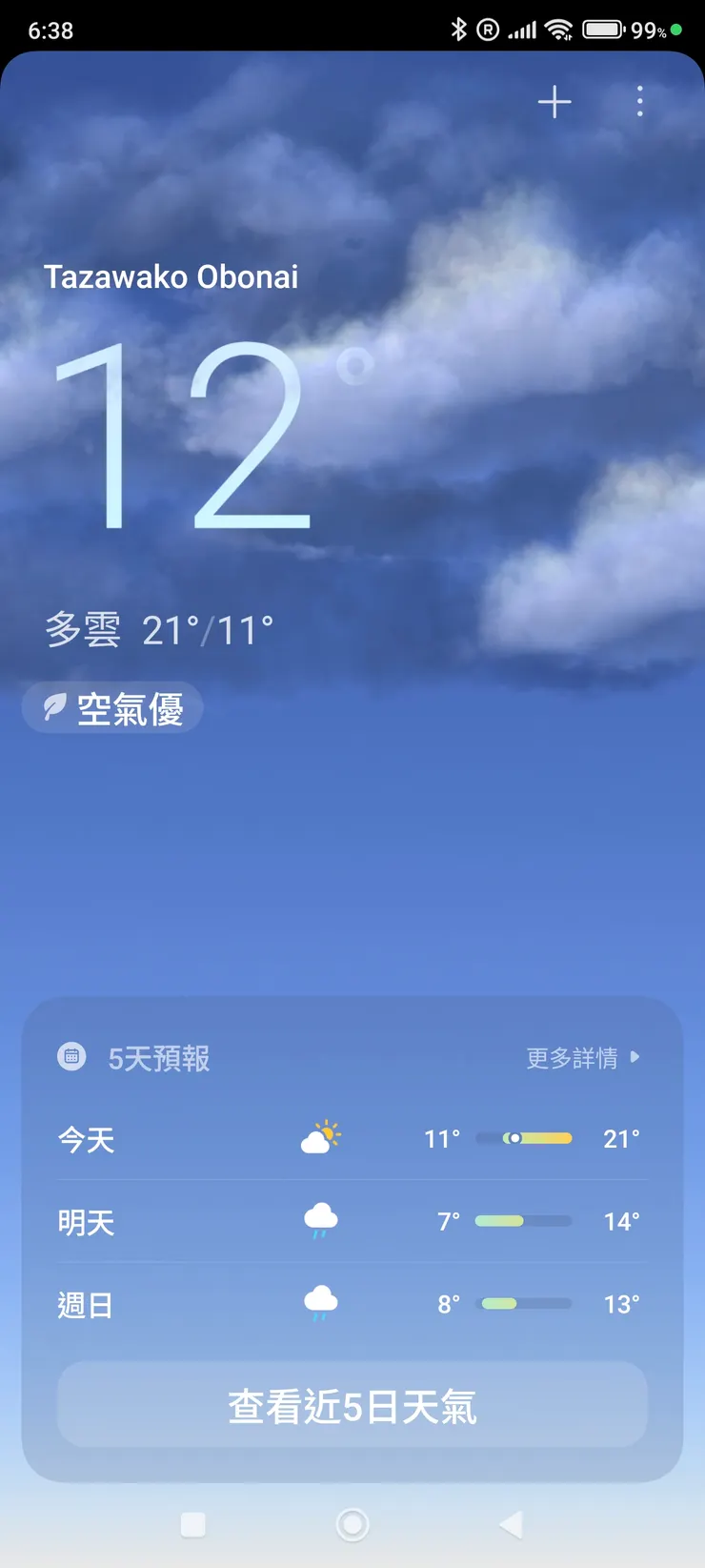Expand tomorrow's forecast row
This screenshot has height=1568, width=705.
(352, 1221)
